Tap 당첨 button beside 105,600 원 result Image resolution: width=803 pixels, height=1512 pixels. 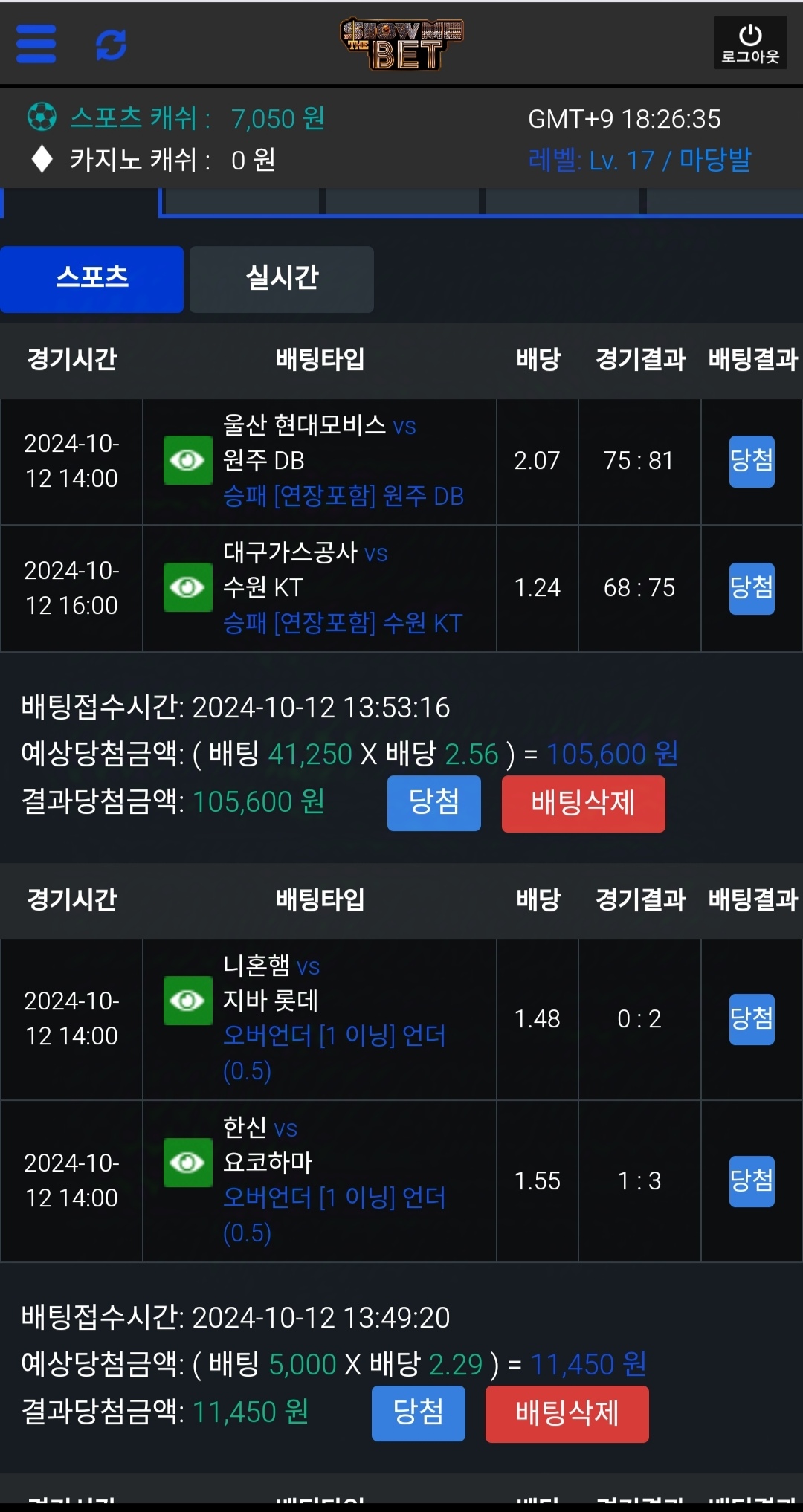[x=433, y=804]
